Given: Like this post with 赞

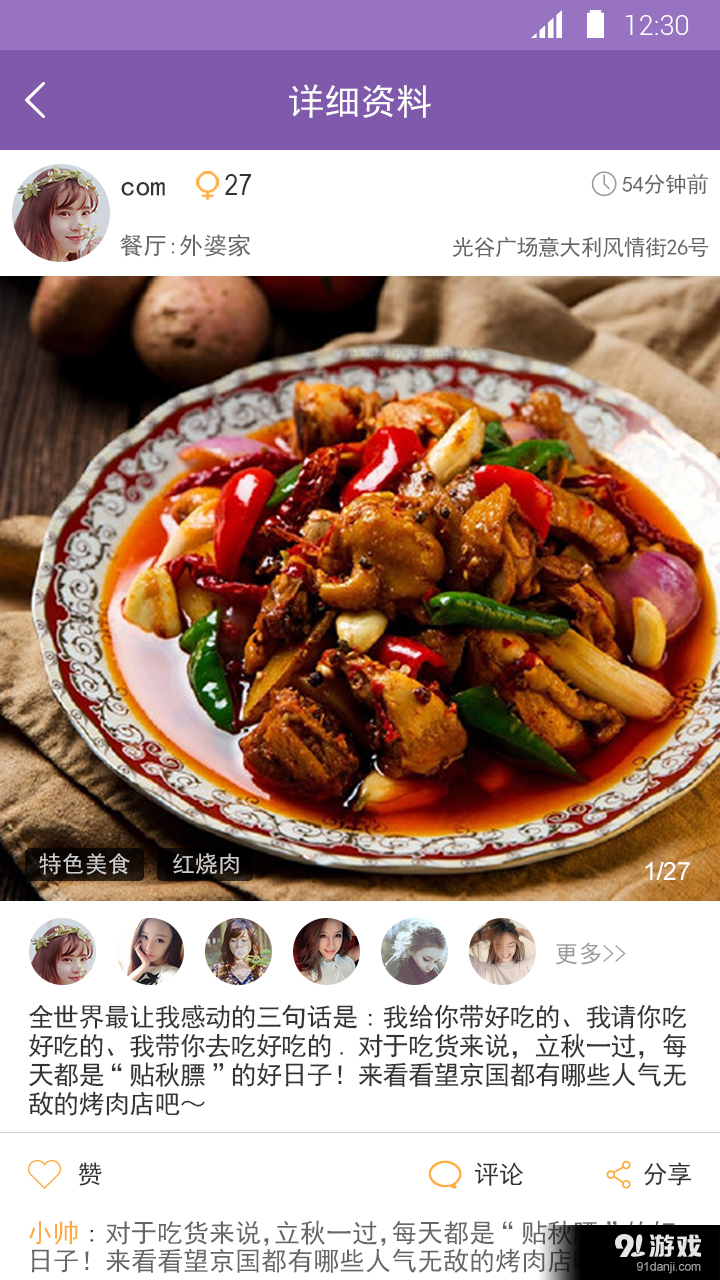Looking at the screenshot, I should [66, 1174].
